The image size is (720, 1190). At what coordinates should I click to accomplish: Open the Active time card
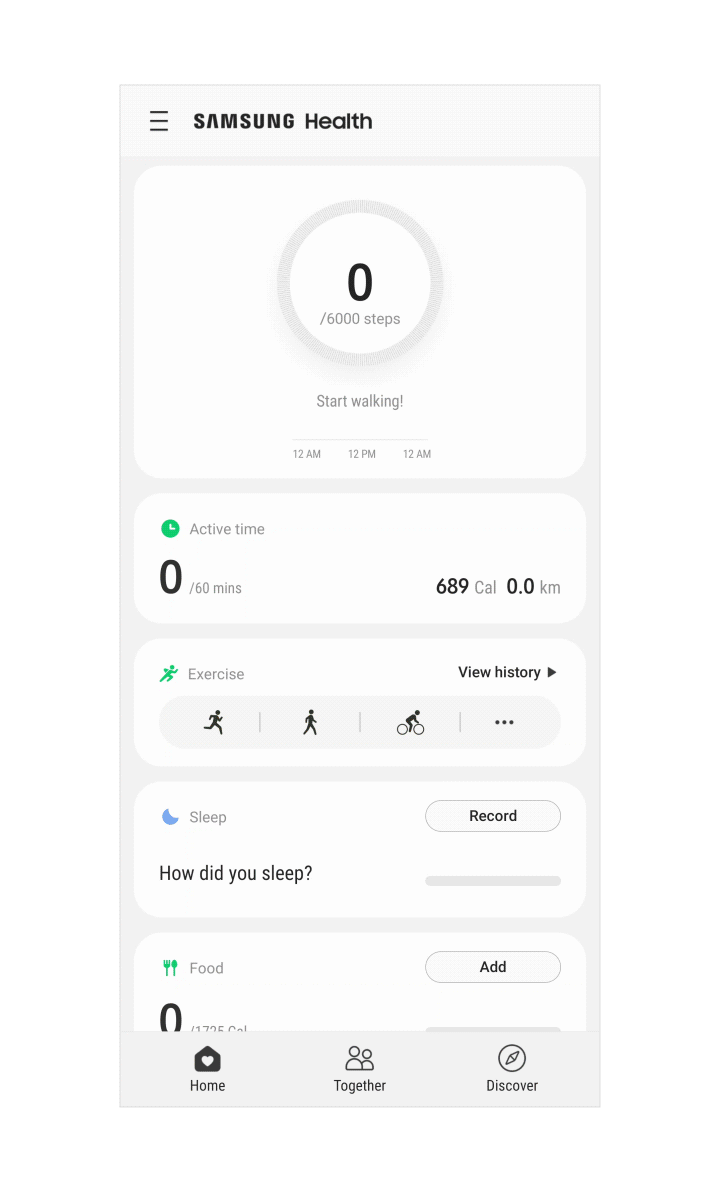(360, 559)
